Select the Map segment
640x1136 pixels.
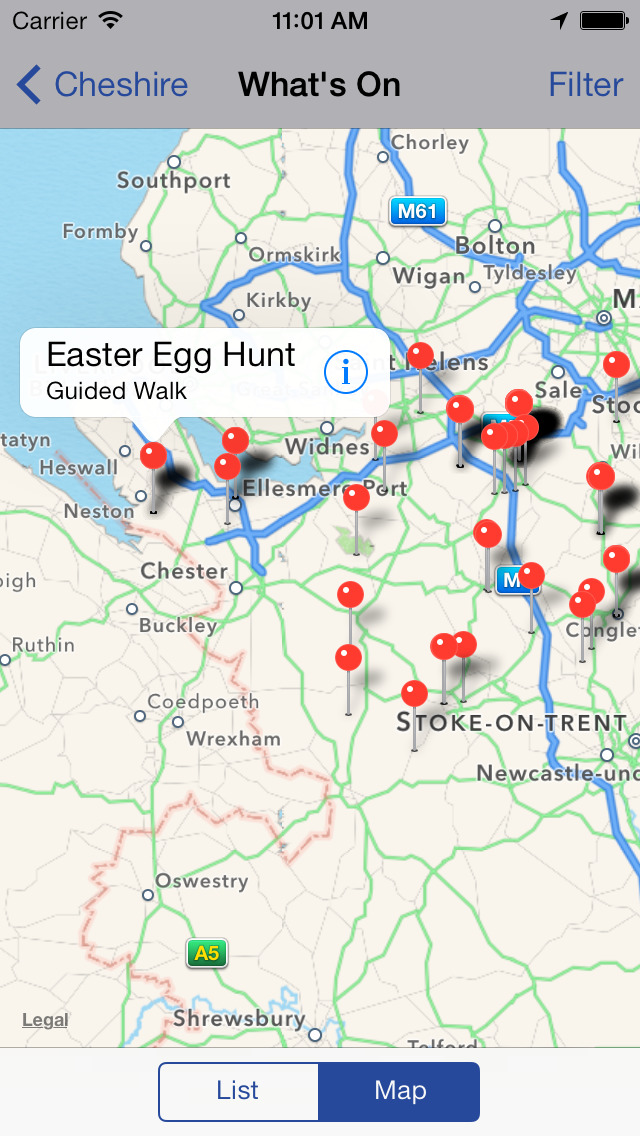tap(400, 1091)
